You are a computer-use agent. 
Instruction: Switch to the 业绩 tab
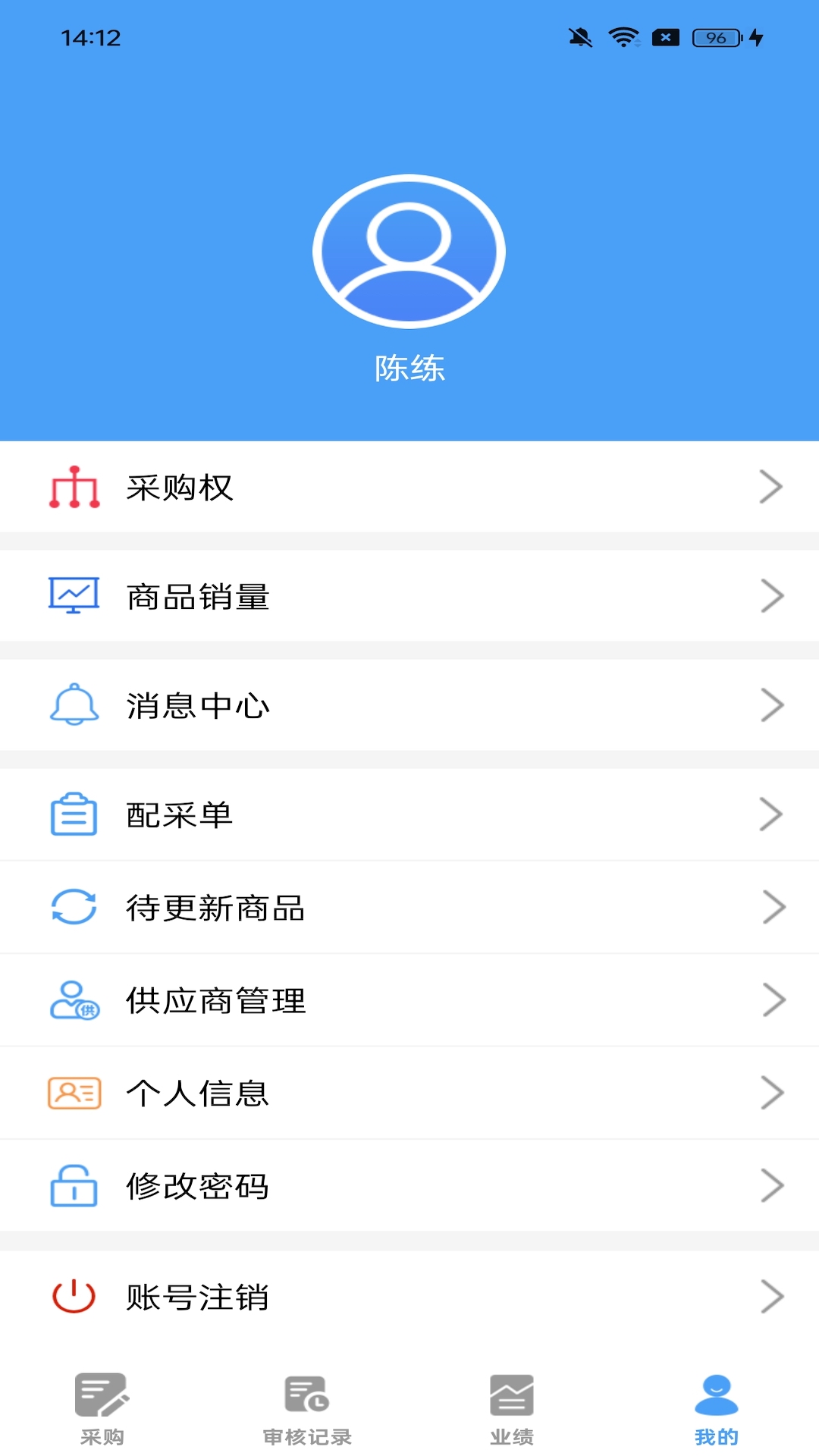click(x=512, y=1408)
